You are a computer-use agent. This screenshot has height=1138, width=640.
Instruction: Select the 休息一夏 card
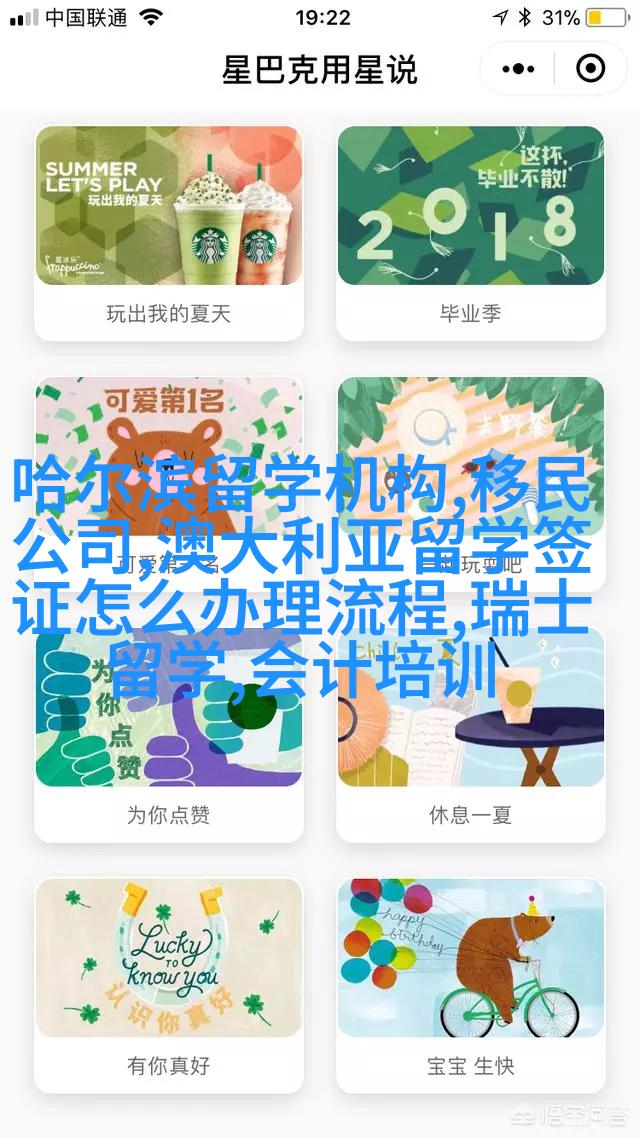coord(471,734)
